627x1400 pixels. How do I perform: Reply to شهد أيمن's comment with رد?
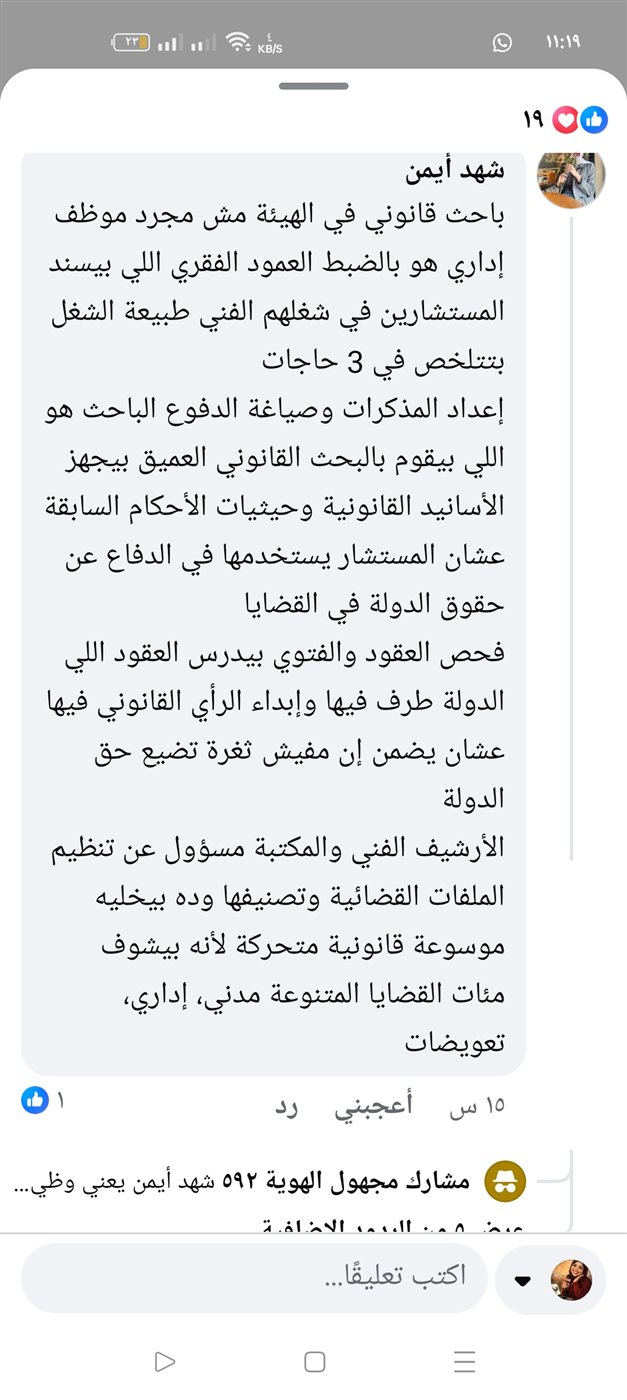287,1106
